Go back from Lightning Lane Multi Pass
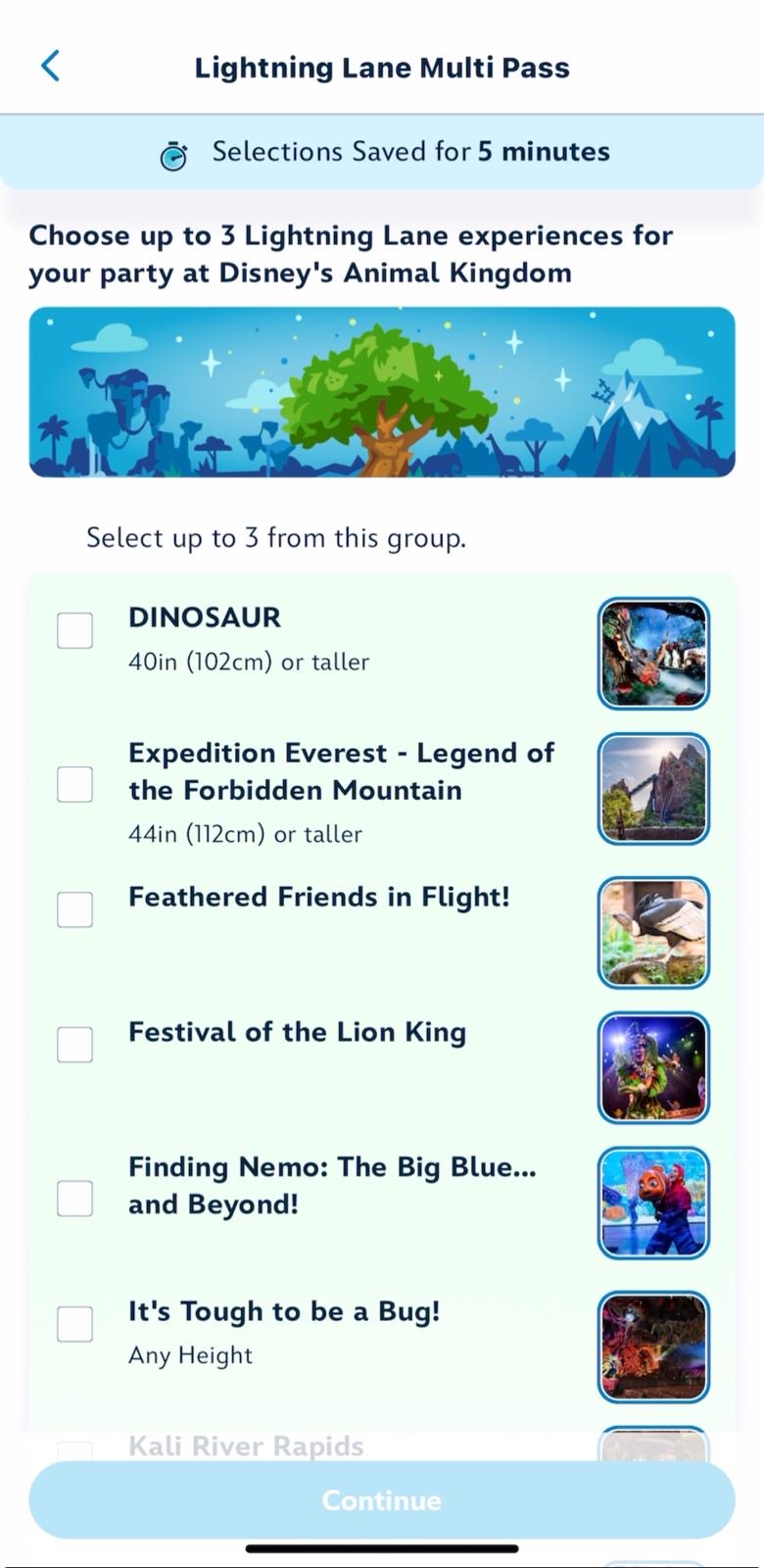The image size is (764, 1568). pos(51,67)
